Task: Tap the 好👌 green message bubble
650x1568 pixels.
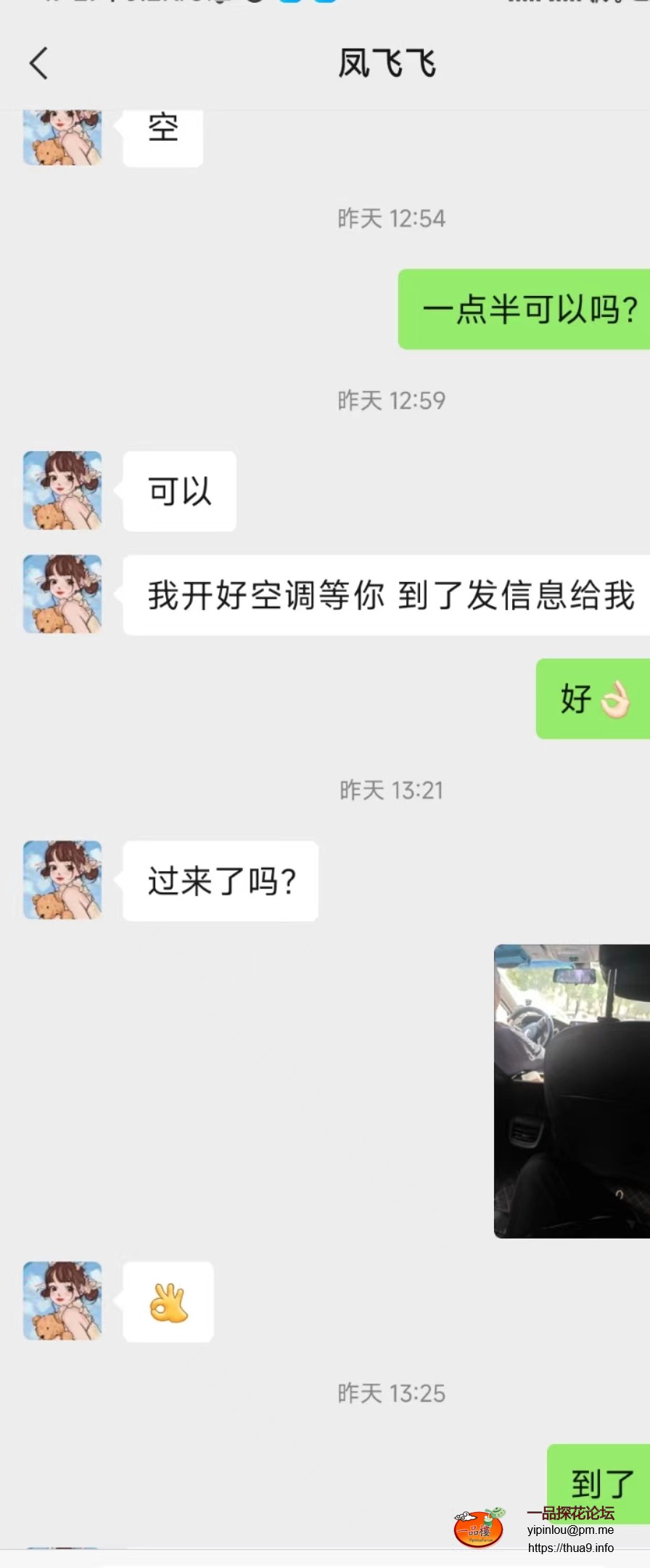Action: click(x=593, y=699)
